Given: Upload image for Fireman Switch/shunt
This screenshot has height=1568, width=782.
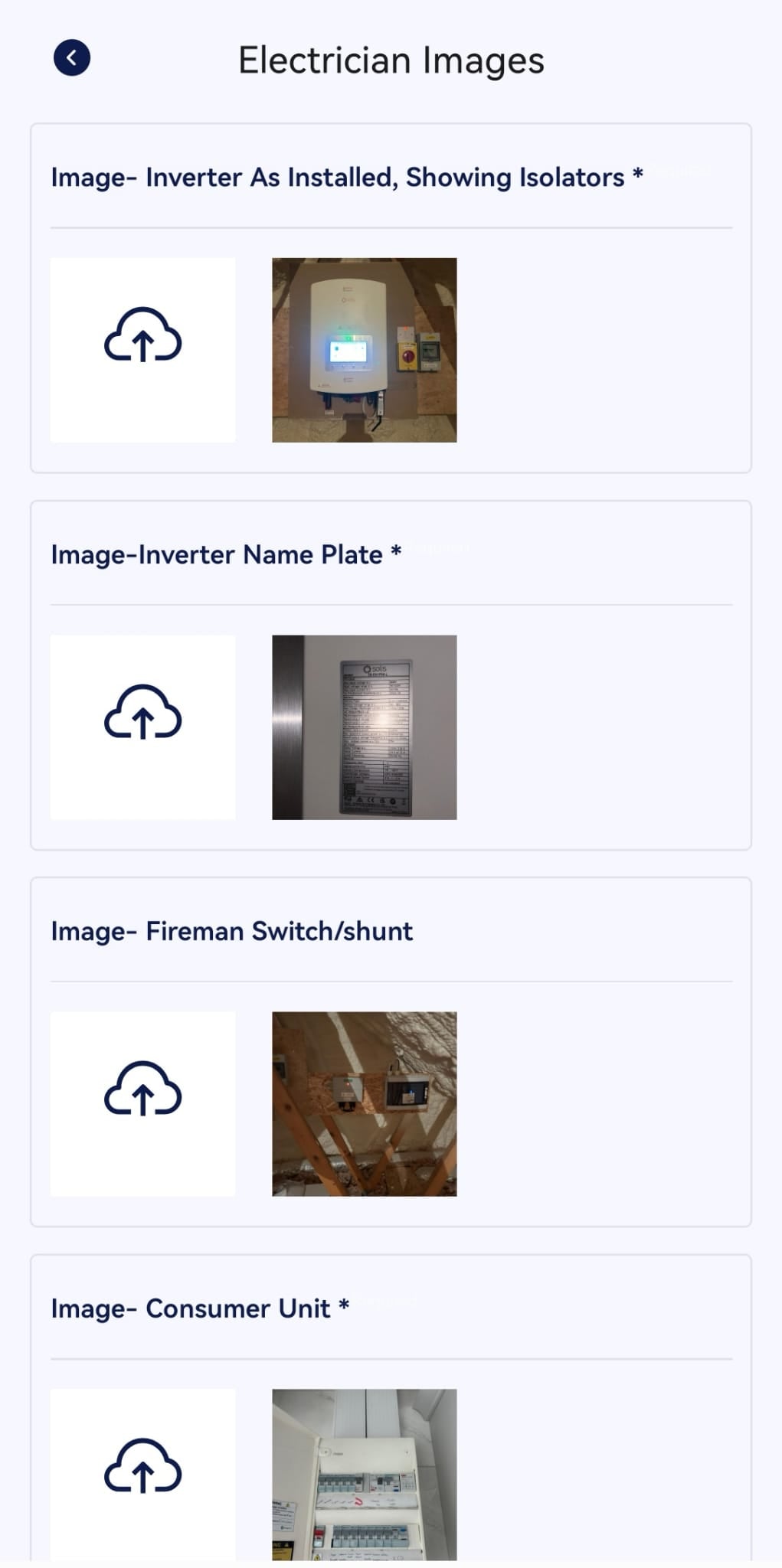Looking at the screenshot, I should [x=143, y=1103].
